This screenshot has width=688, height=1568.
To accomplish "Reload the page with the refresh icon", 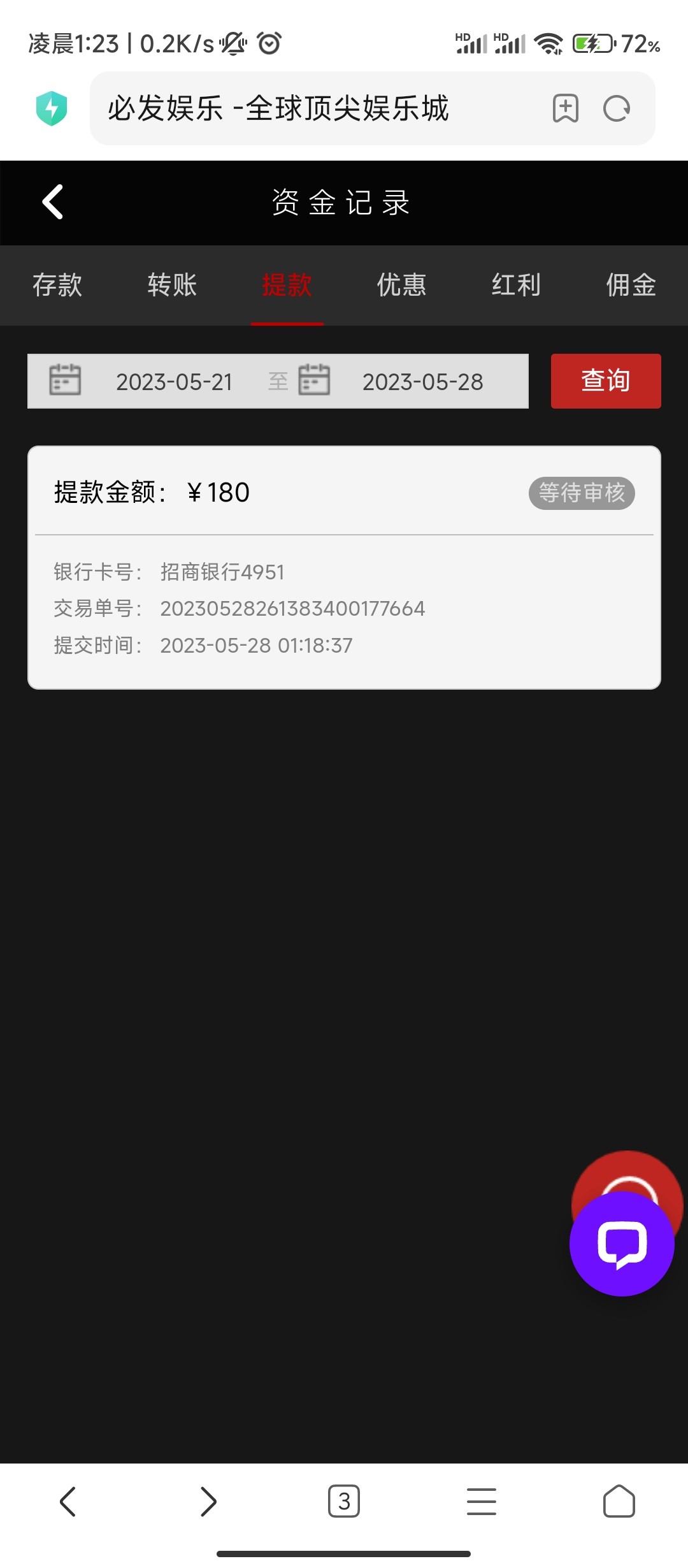I will [x=617, y=108].
